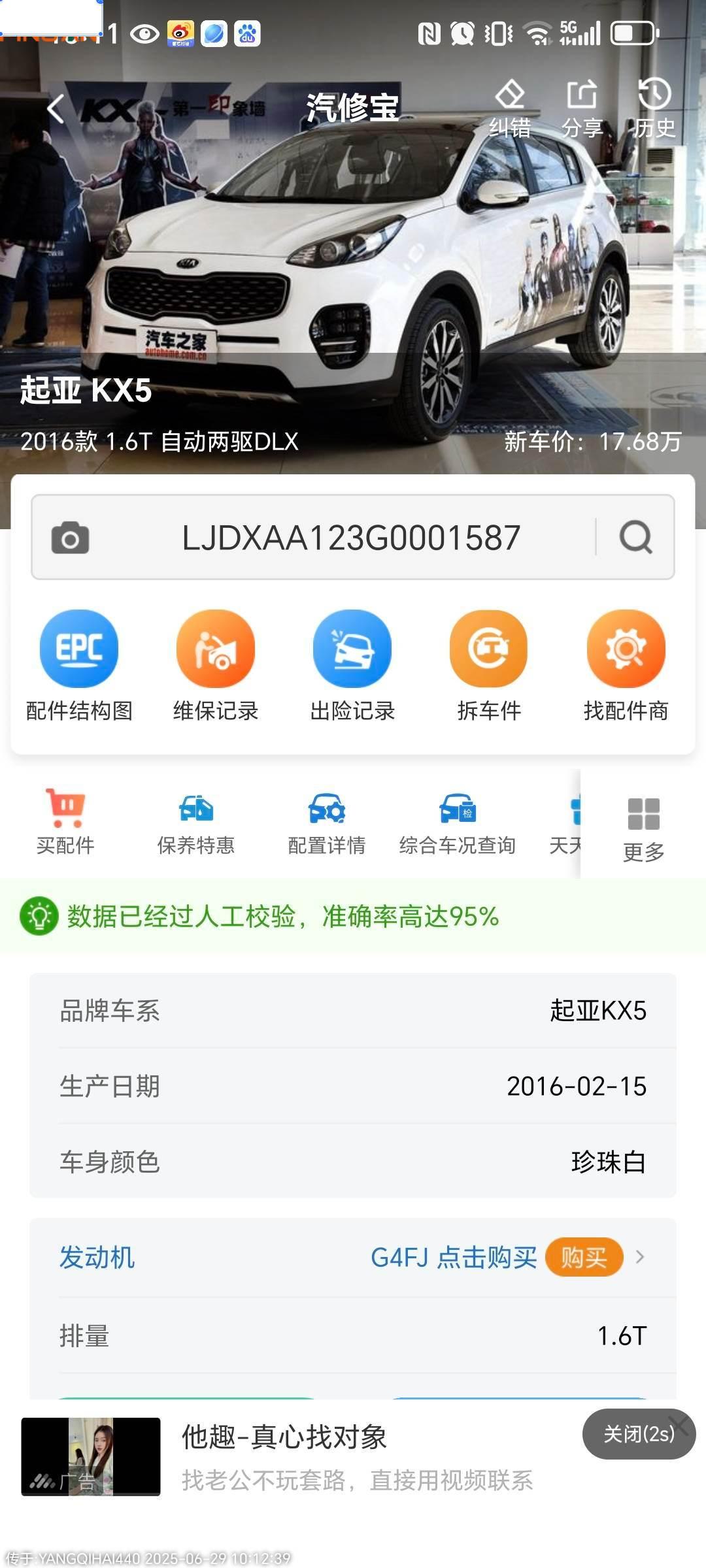This screenshot has height=1568, width=706.
Task: Search the VIN with the magnifier icon
Action: (x=635, y=538)
